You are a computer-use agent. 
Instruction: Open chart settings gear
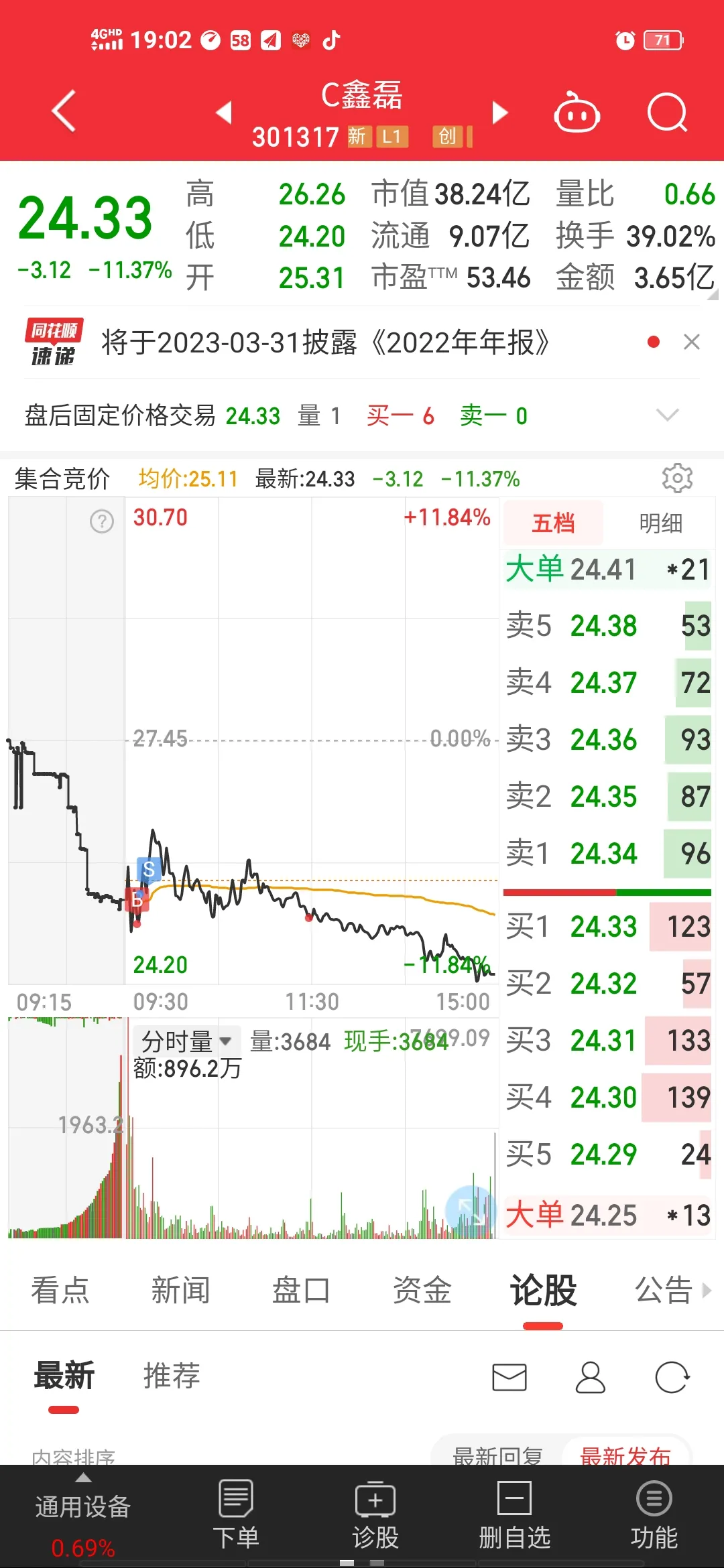(x=677, y=478)
